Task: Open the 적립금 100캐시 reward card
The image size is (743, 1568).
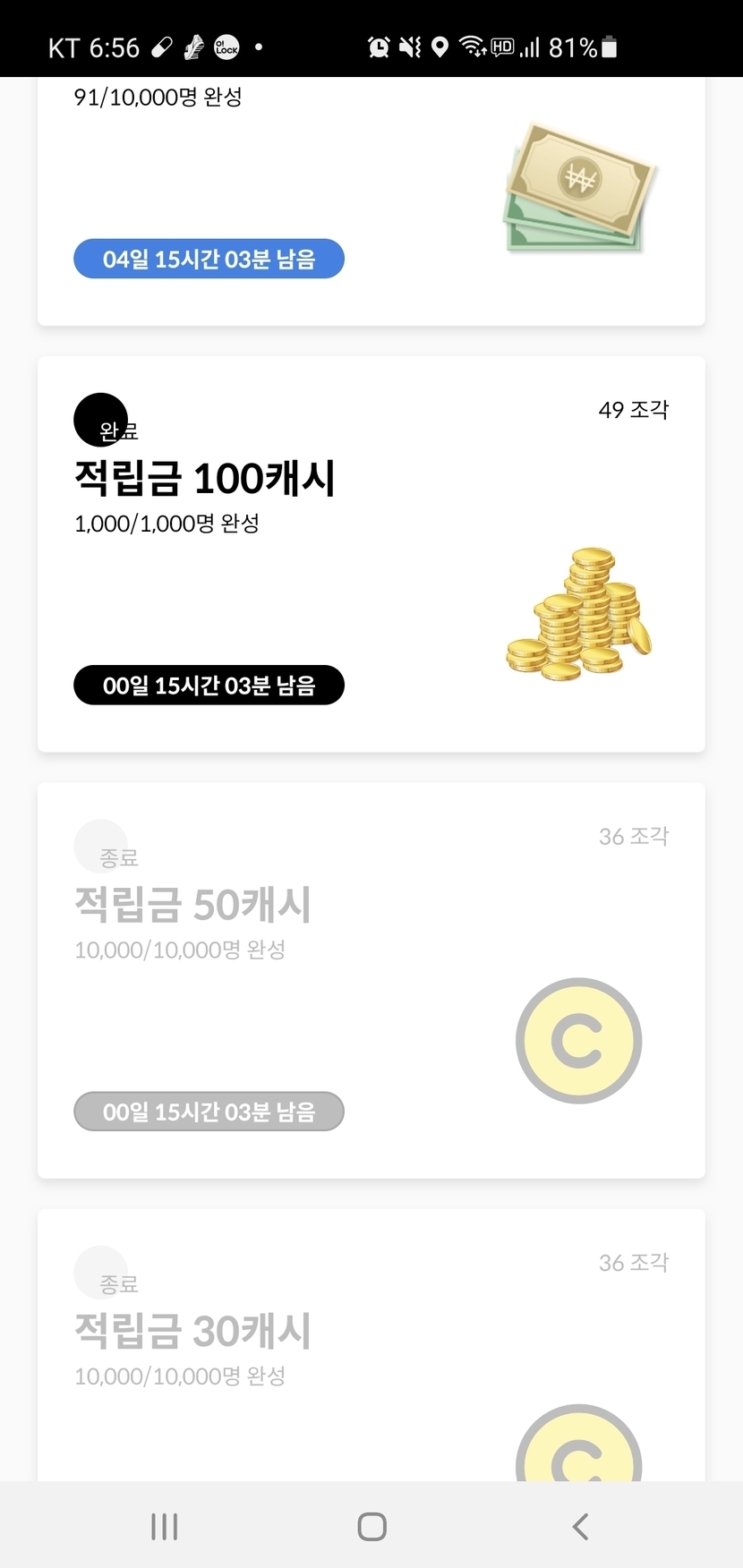Action: 371,555
